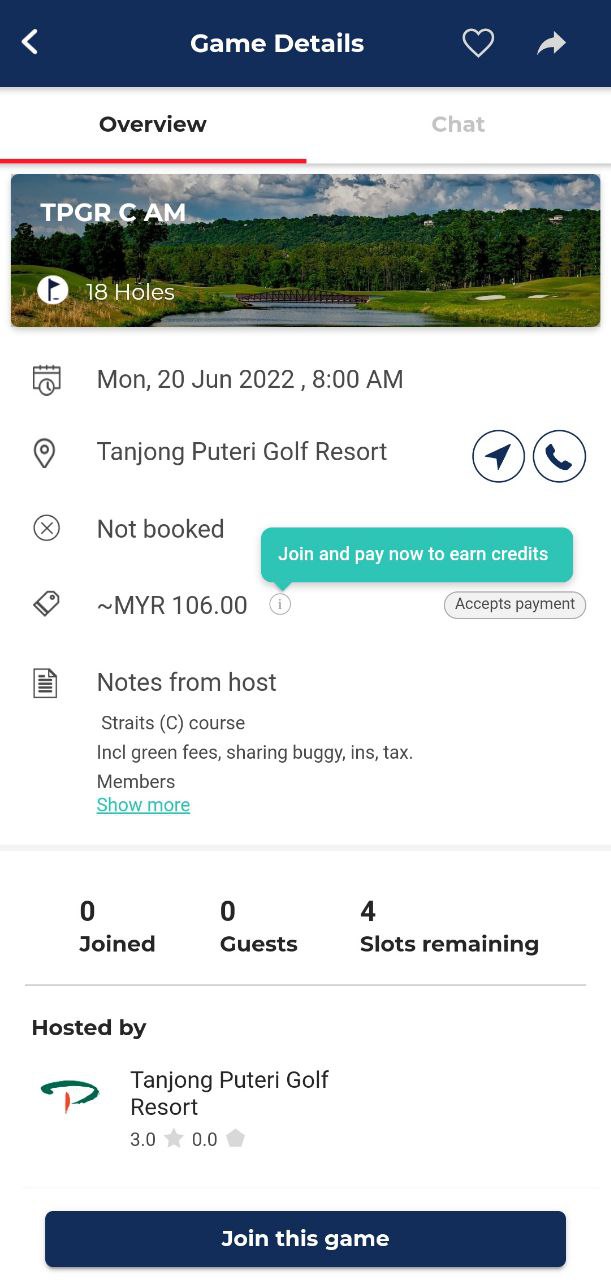Select the Overview tab
The width and height of the screenshot is (611, 1280).
point(153,125)
